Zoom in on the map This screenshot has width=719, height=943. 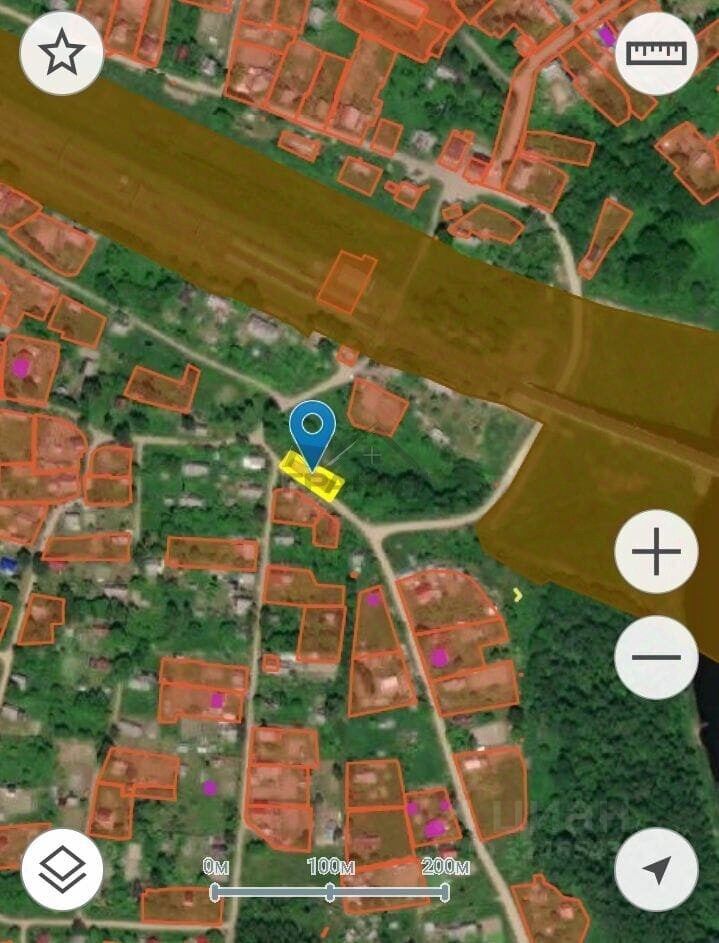click(656, 551)
